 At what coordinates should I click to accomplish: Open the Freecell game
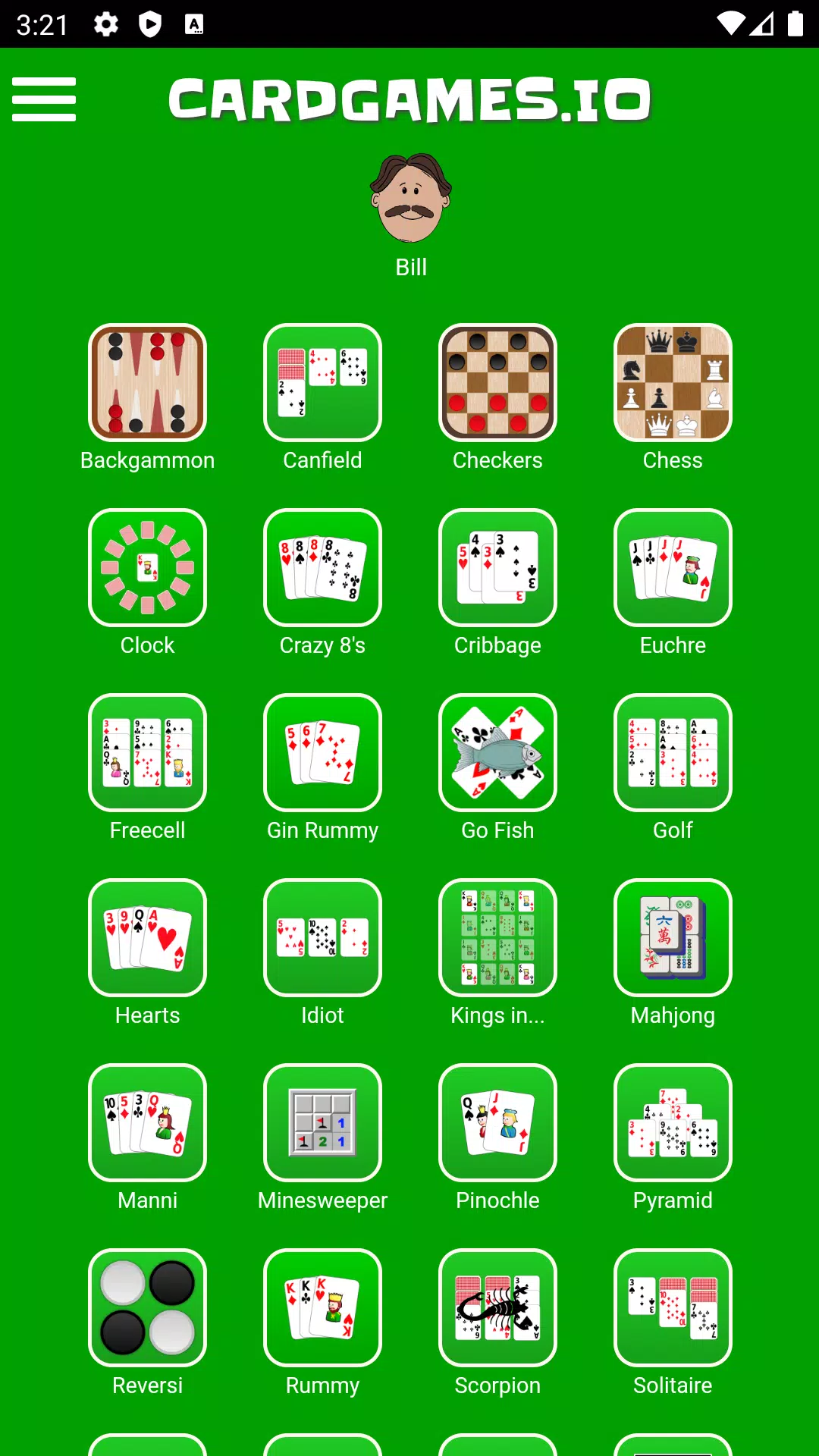click(x=147, y=752)
